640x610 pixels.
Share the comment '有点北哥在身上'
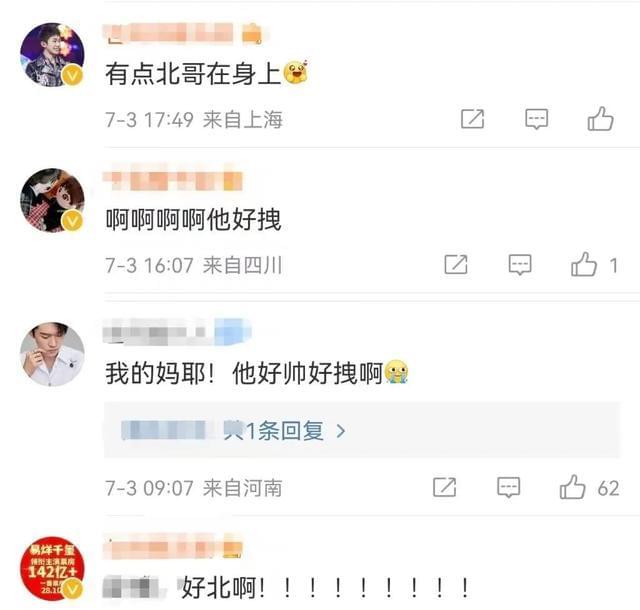(472, 119)
